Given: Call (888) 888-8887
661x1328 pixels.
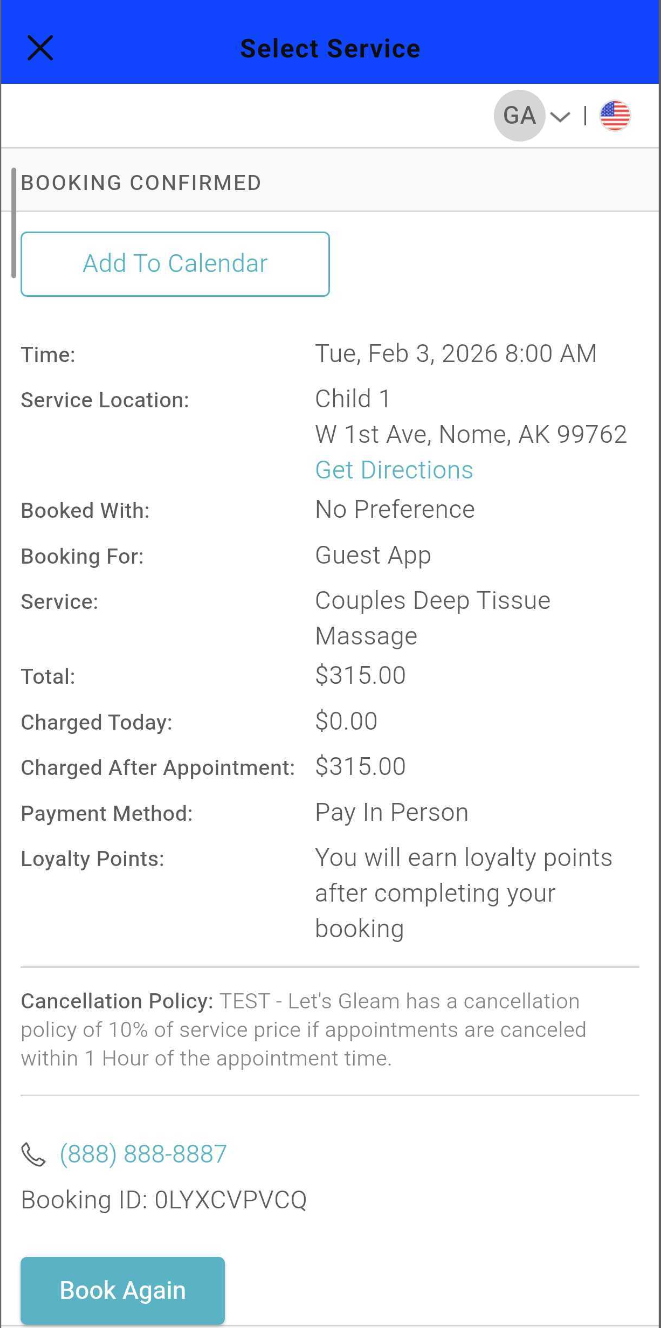Looking at the screenshot, I should point(143,1154).
